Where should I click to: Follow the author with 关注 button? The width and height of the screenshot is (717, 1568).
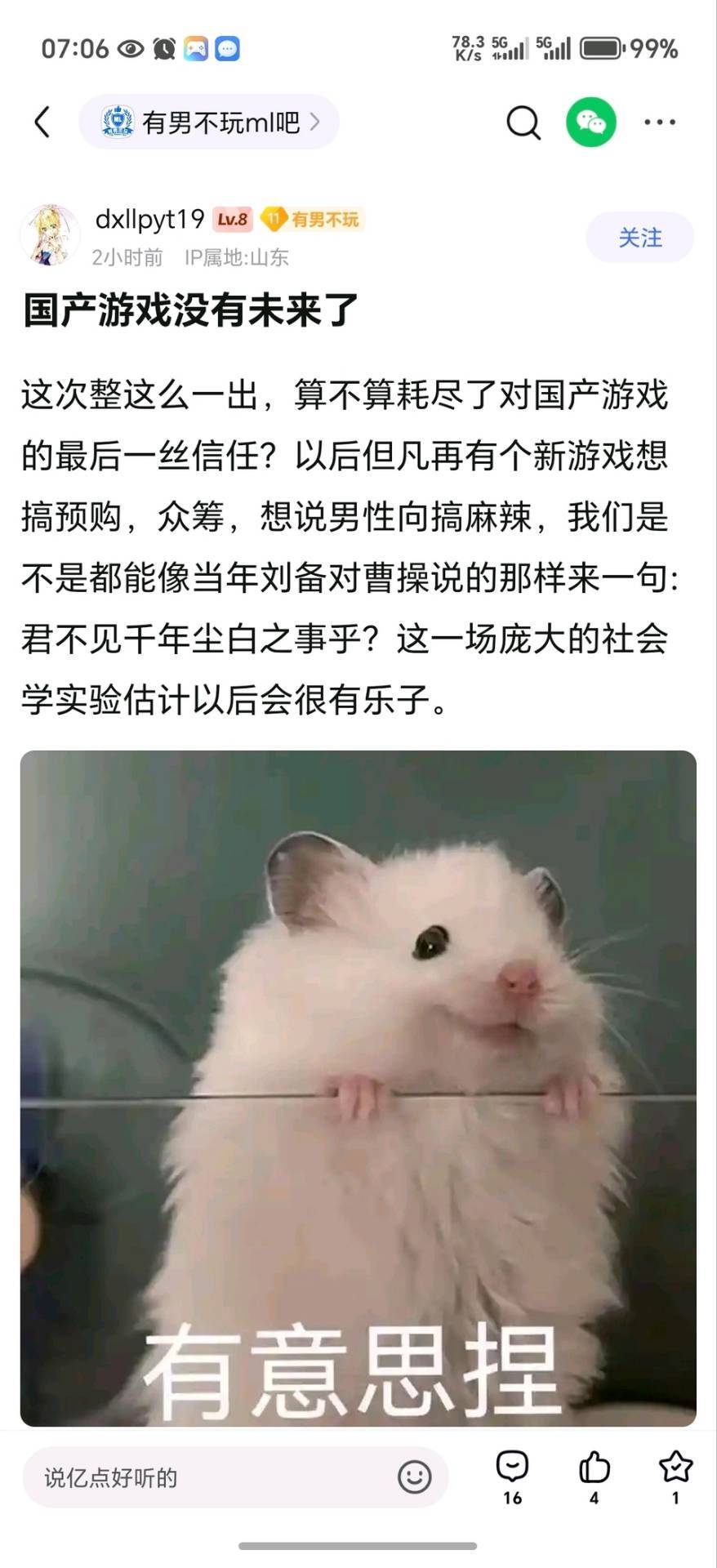point(639,238)
